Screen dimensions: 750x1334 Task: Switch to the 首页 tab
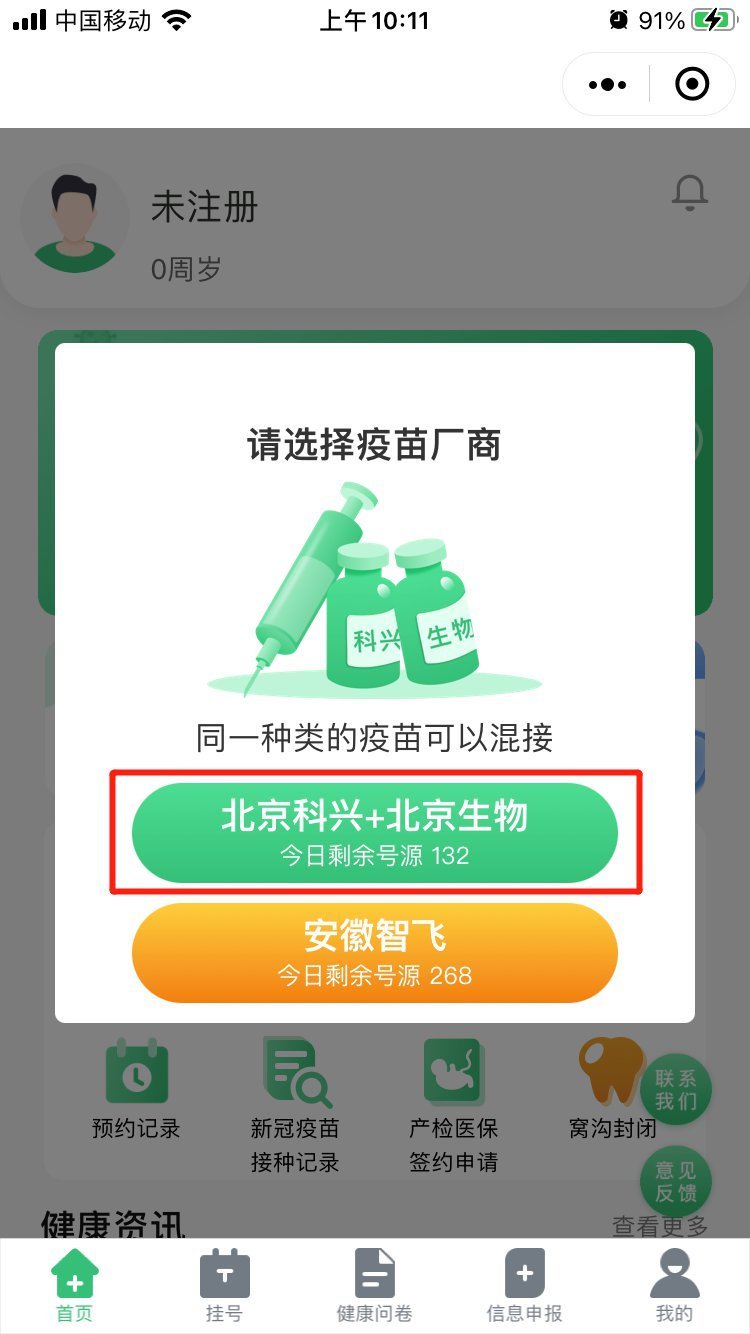(75, 1285)
